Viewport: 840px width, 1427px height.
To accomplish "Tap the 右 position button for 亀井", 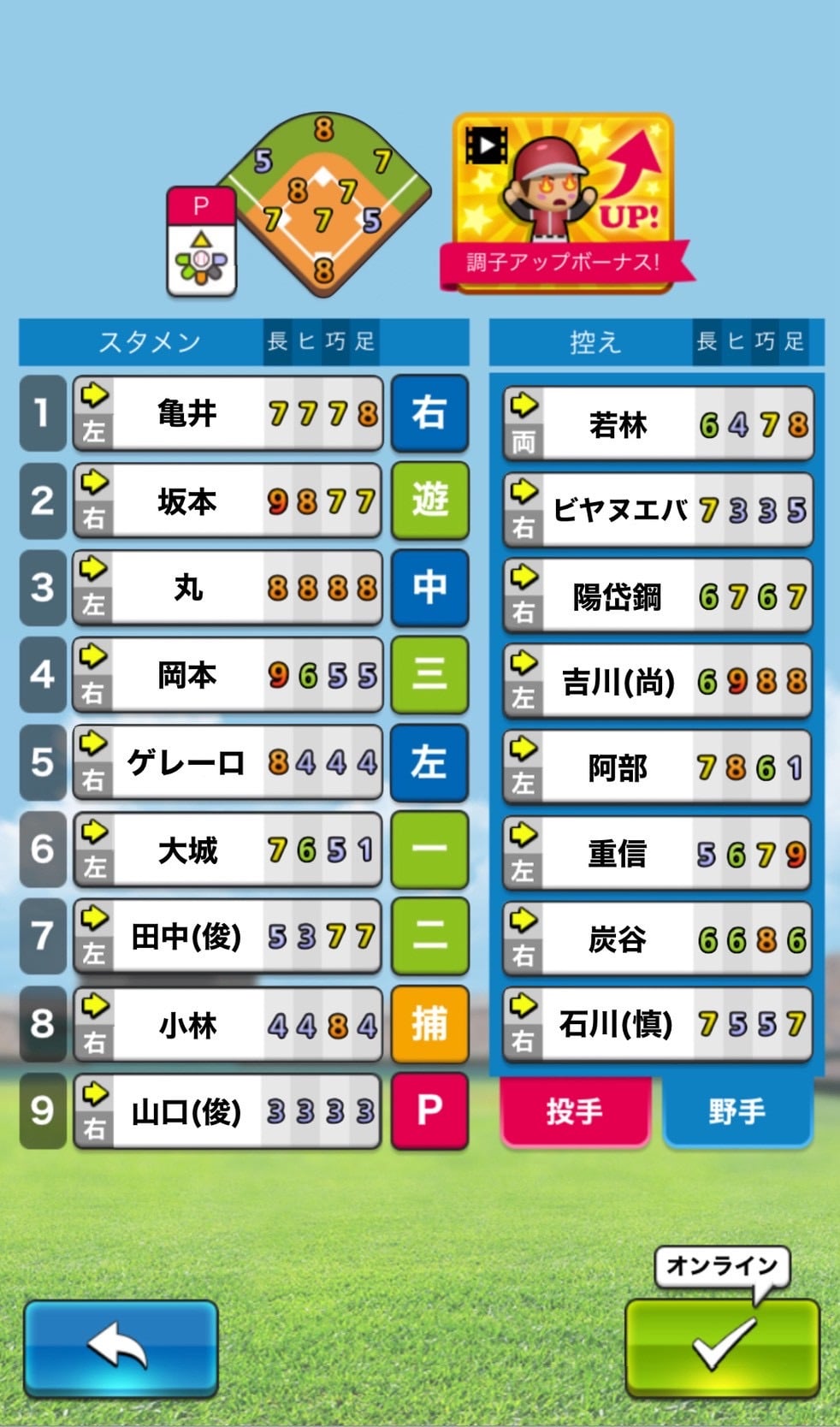I will point(429,413).
